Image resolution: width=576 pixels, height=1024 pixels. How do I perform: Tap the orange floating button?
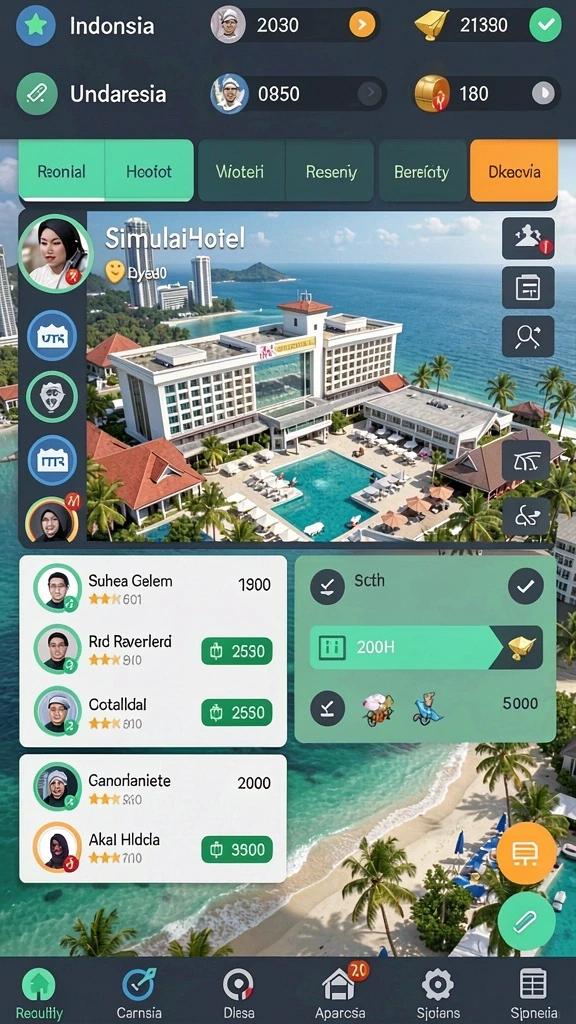click(x=526, y=853)
